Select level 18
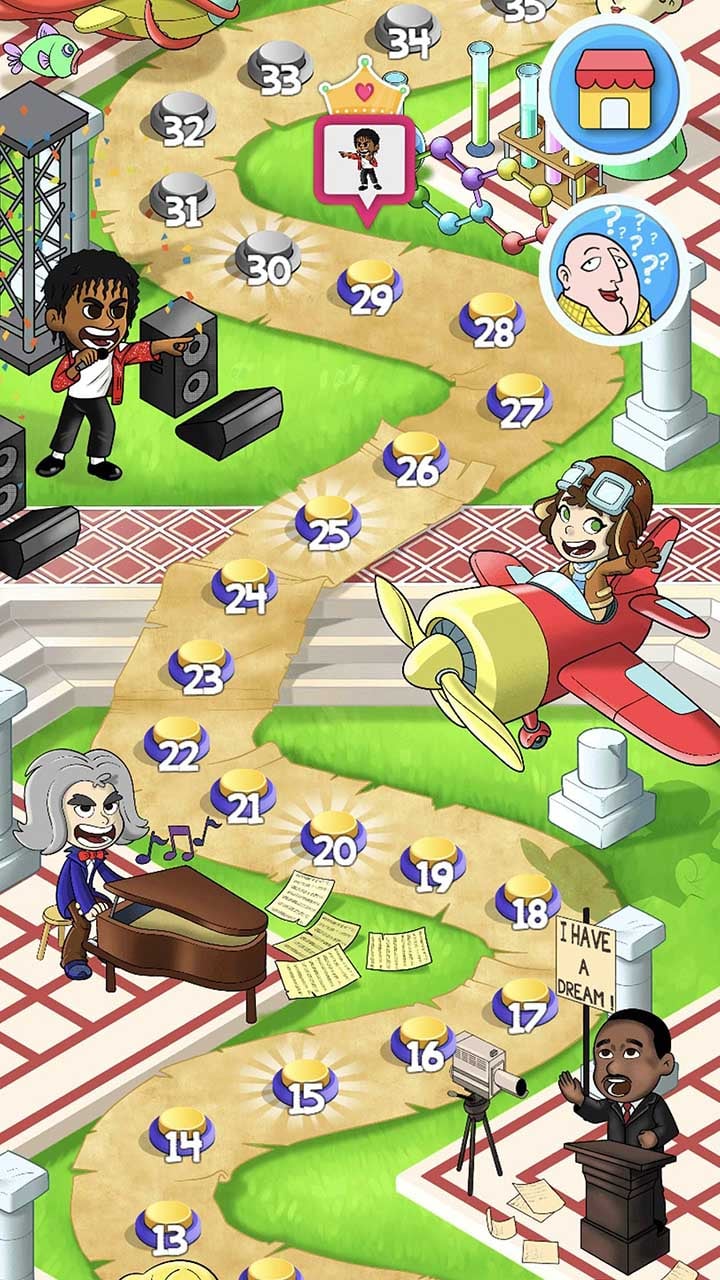The height and width of the screenshot is (1280, 720). tap(528, 901)
